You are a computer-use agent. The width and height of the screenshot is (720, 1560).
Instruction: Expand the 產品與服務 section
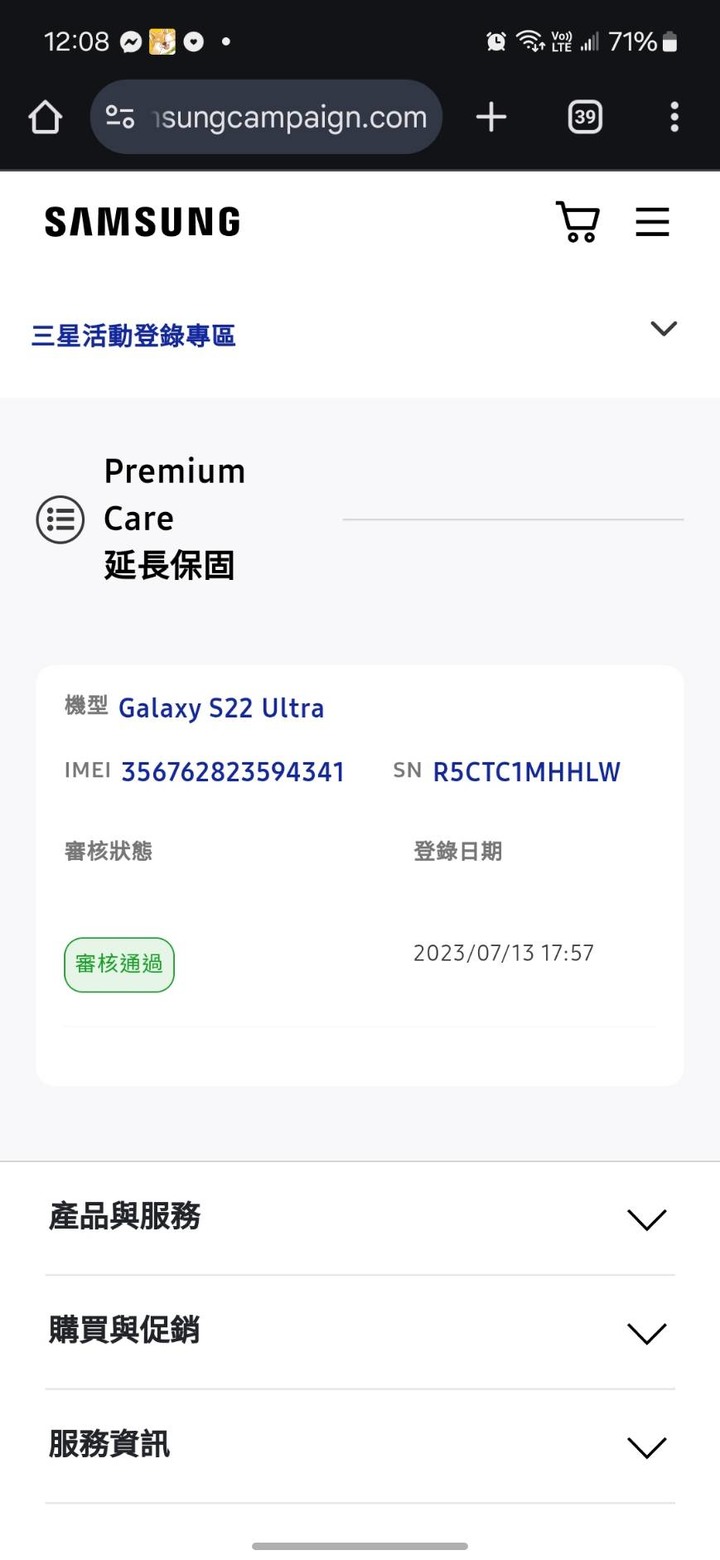click(646, 1219)
